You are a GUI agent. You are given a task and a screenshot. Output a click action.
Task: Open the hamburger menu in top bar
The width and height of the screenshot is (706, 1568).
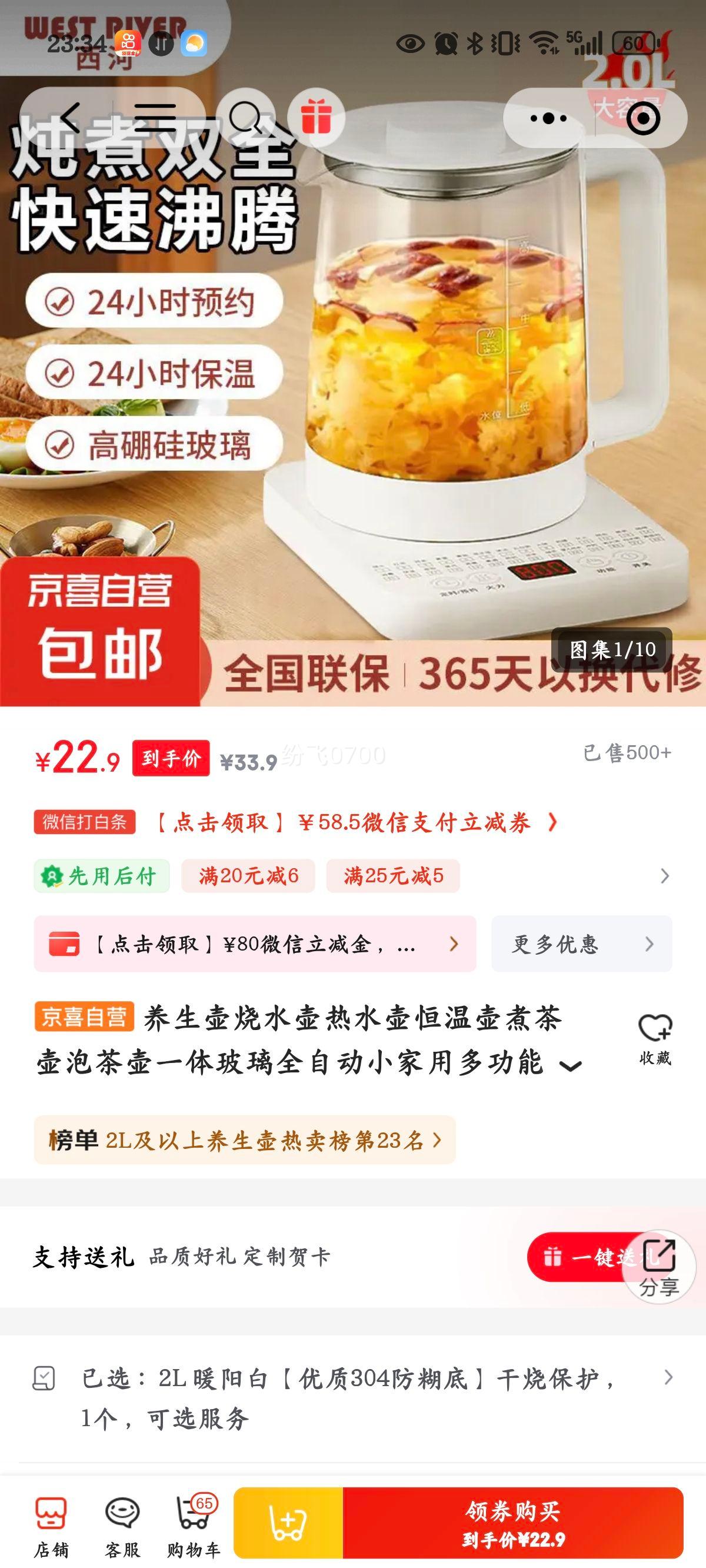[155, 118]
